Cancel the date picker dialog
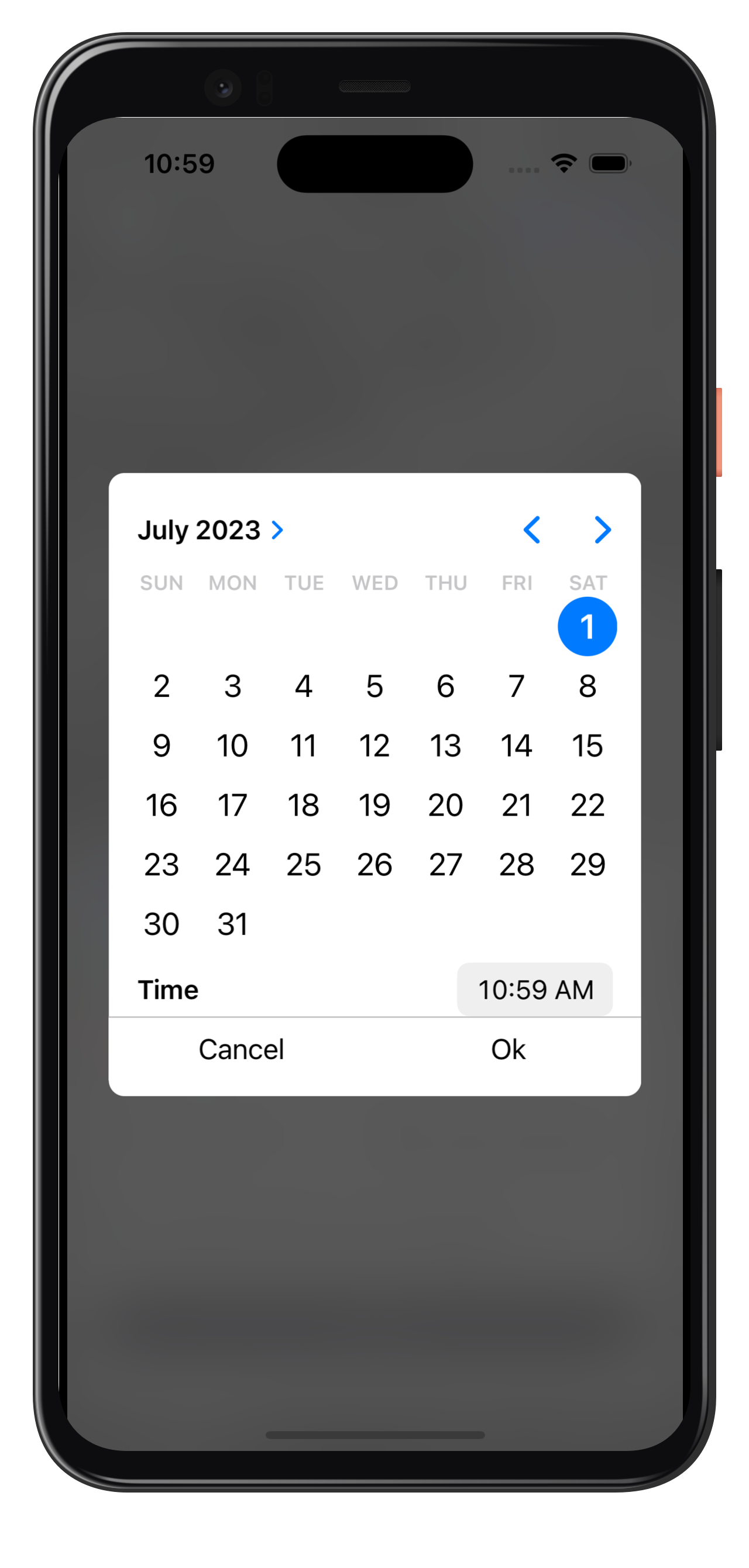Screen dimensions: 749x1568 tap(241, 1050)
